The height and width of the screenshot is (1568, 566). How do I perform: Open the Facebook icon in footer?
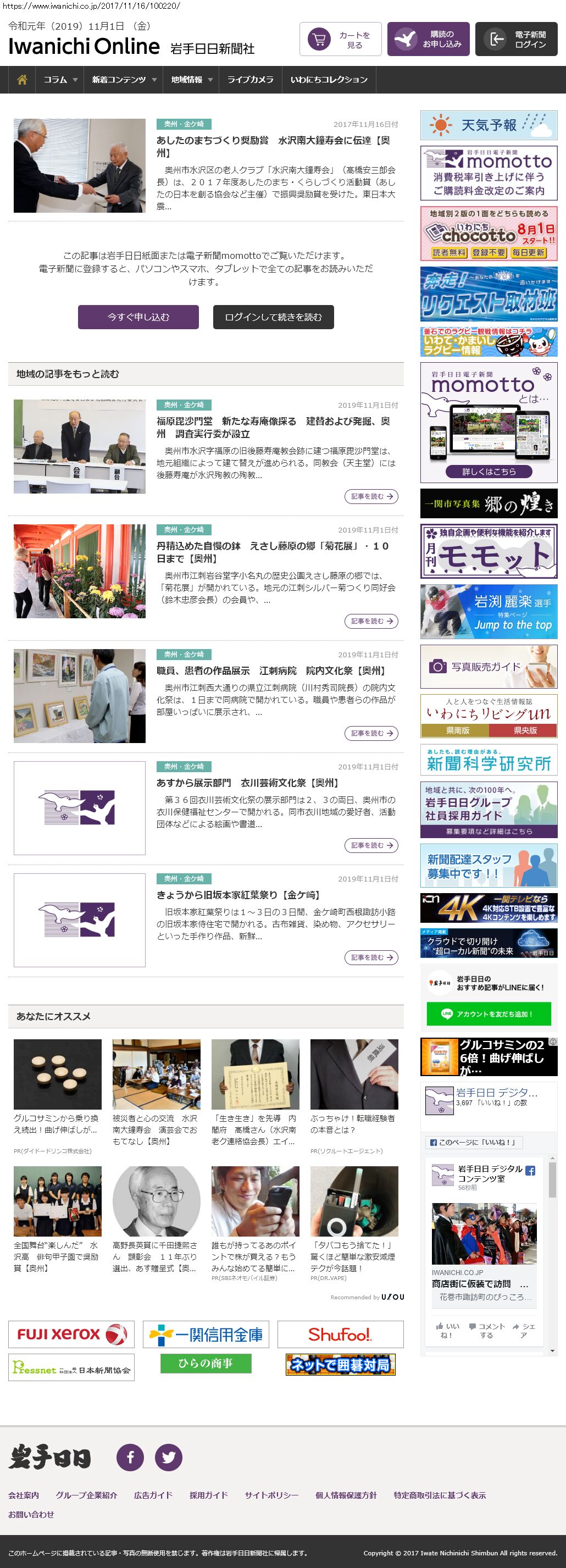[x=130, y=1457]
